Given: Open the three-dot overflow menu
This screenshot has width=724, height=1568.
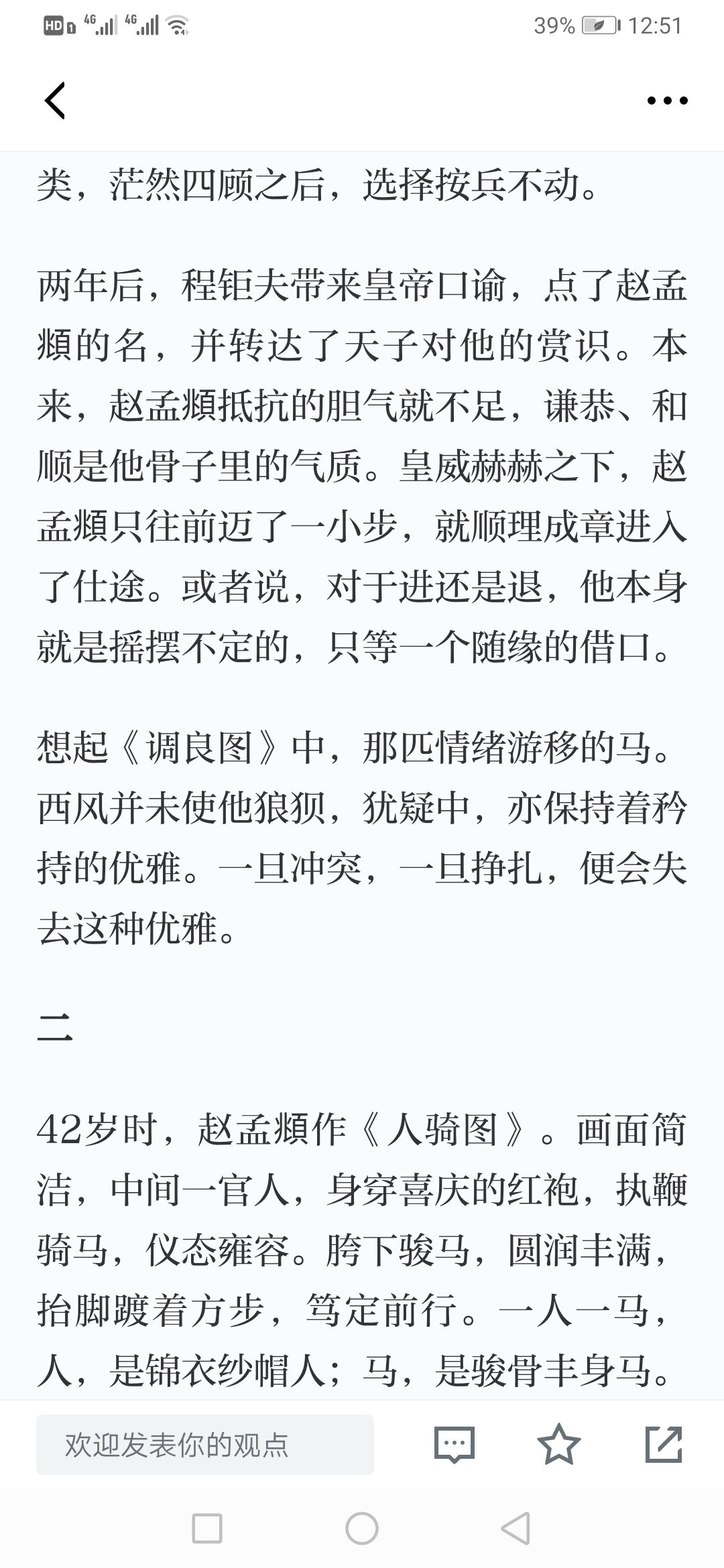Looking at the screenshot, I should point(667,101).
